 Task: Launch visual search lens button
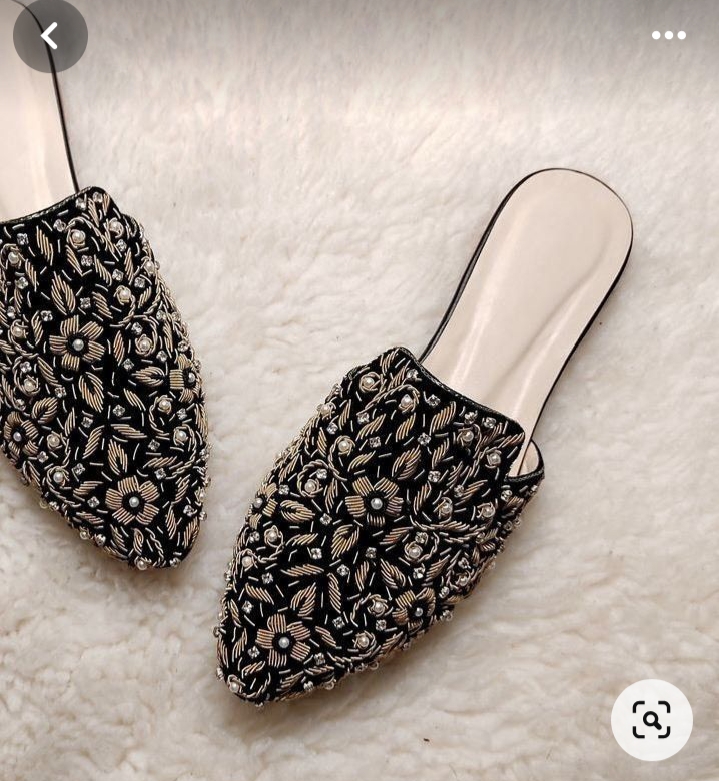coord(651,720)
